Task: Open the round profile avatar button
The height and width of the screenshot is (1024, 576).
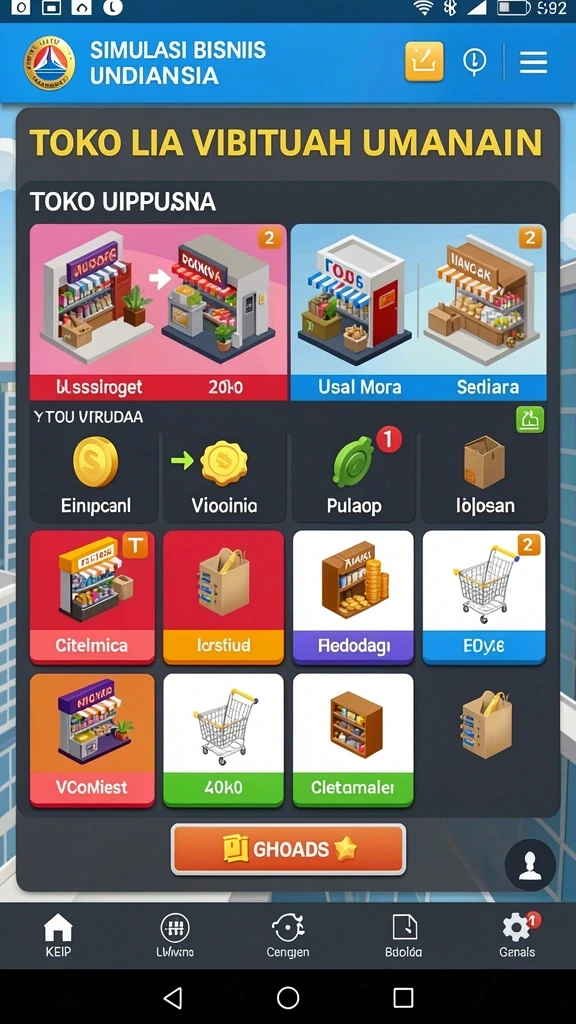Action: pyautogui.click(x=530, y=865)
